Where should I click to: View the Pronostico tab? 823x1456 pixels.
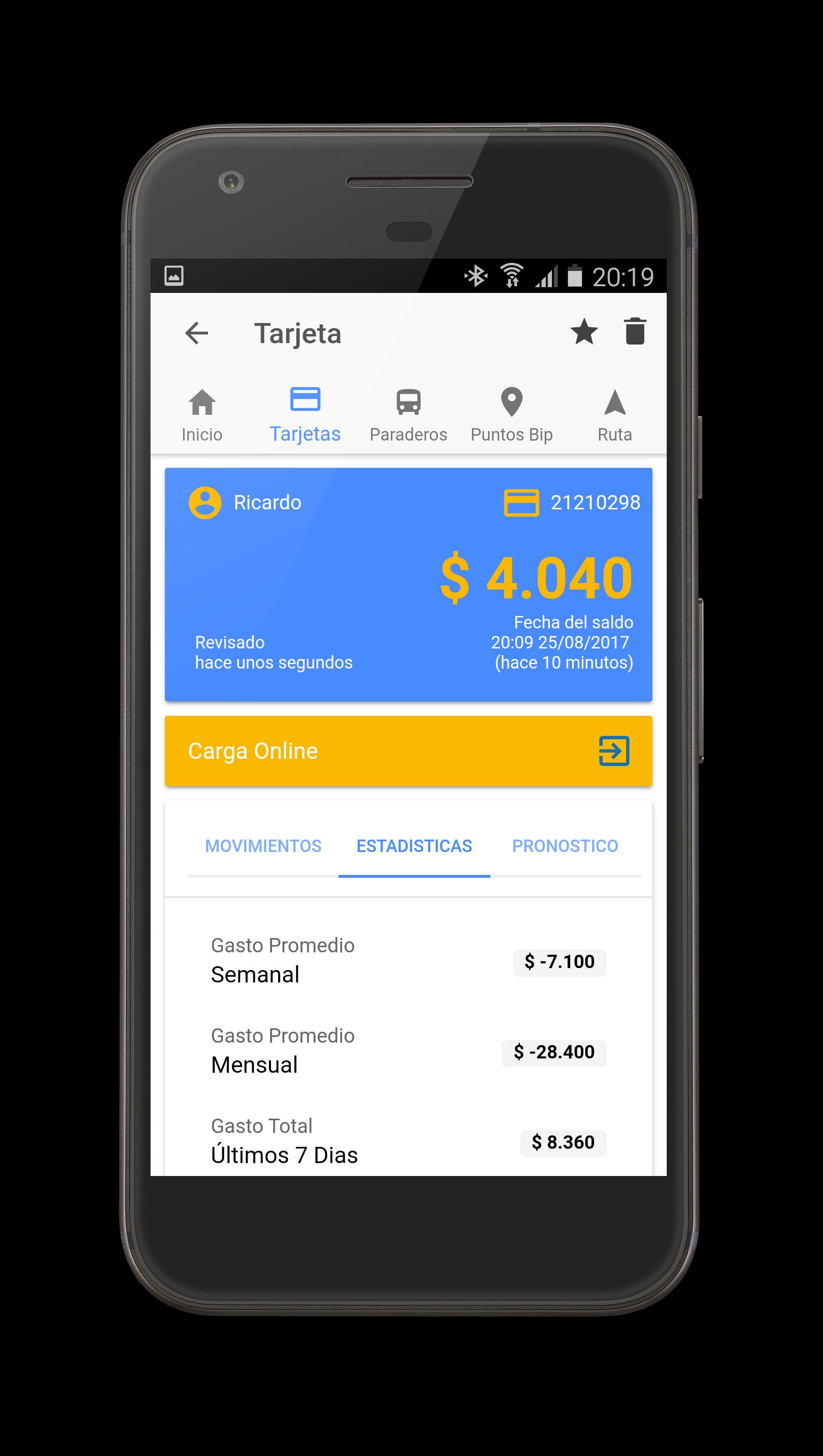tap(565, 846)
